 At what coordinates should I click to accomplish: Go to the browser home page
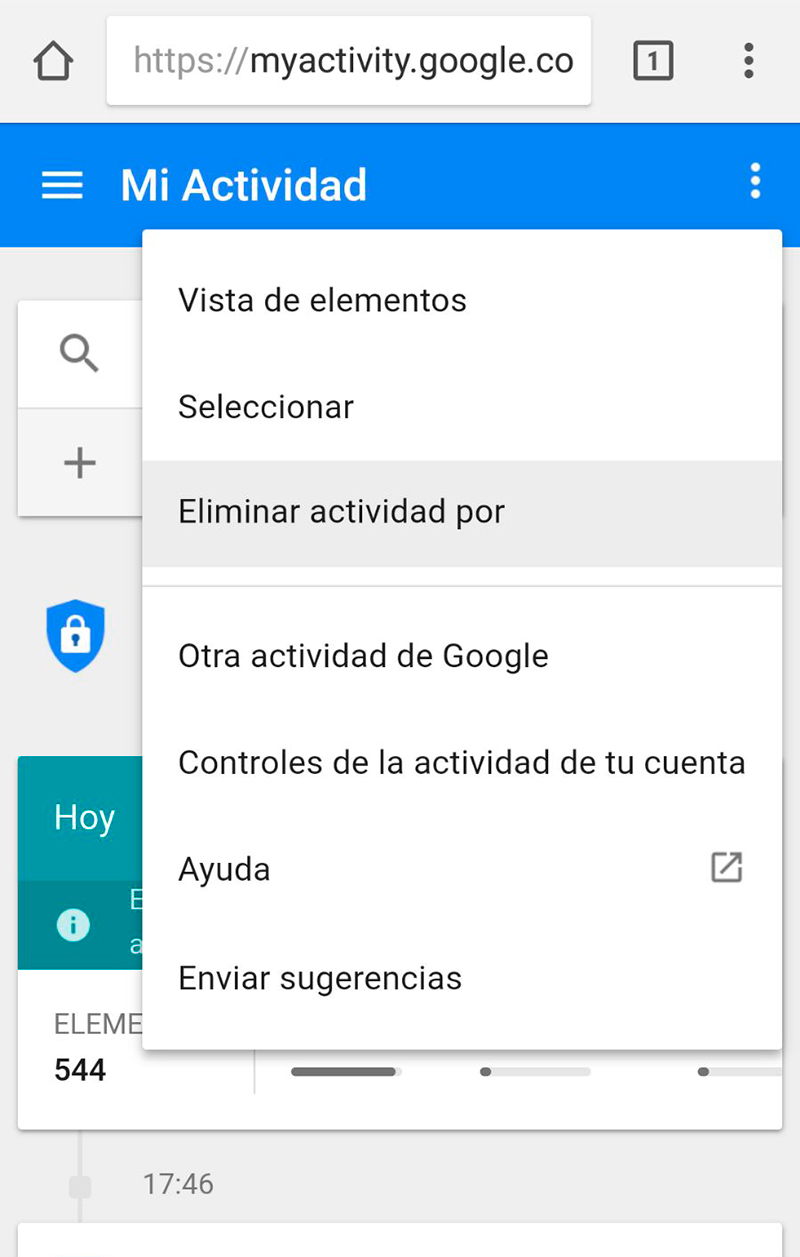[x=53, y=62]
